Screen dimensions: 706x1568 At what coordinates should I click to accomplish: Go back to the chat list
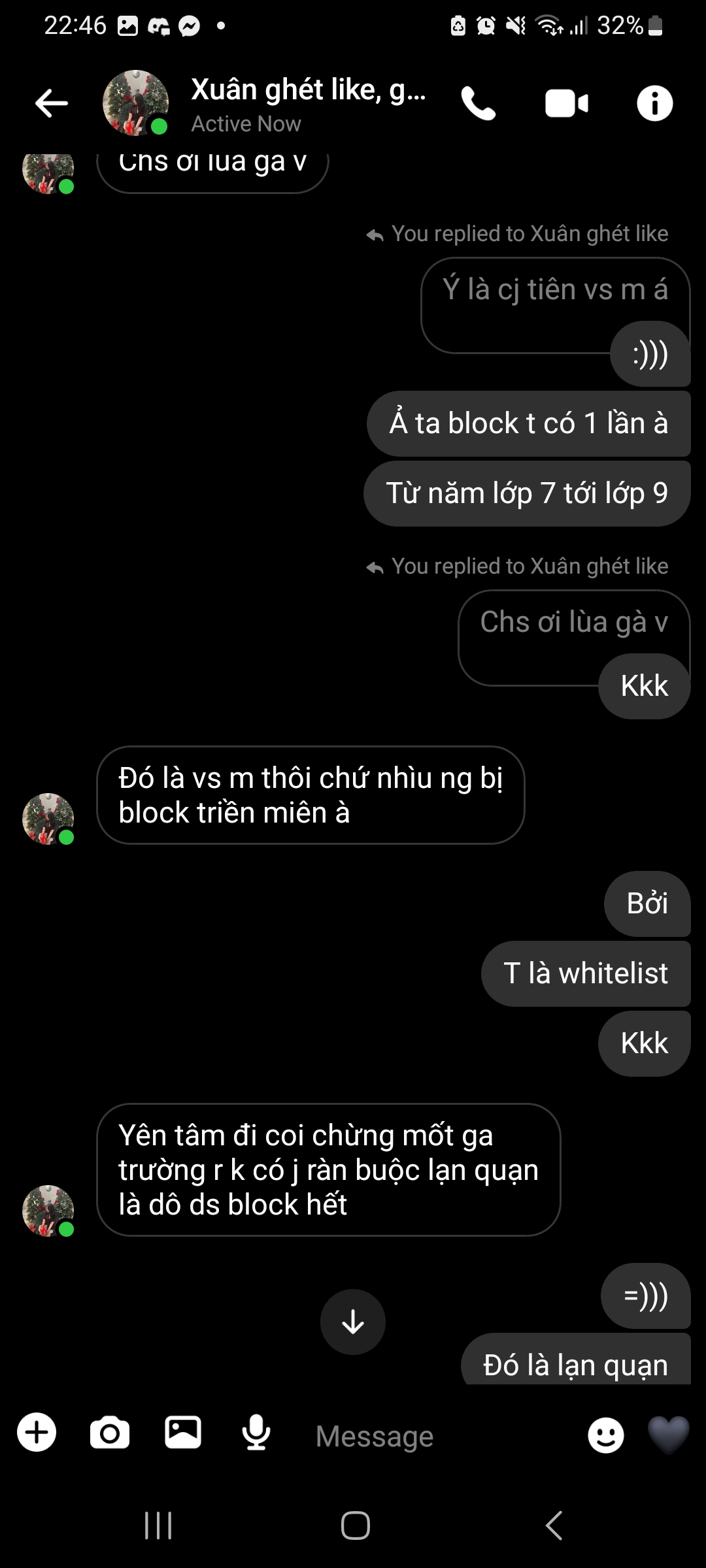[52, 103]
